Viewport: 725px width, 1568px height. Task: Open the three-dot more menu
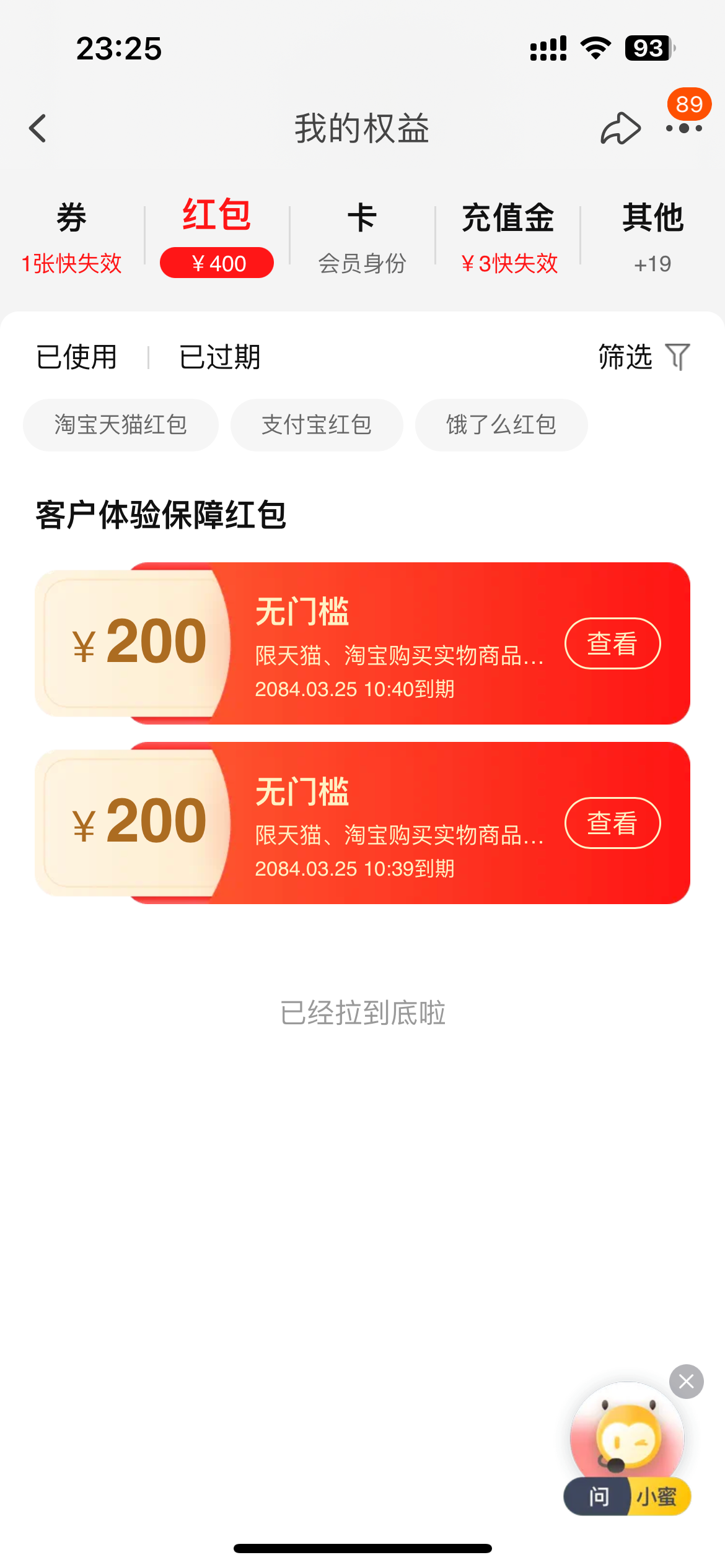tap(684, 128)
